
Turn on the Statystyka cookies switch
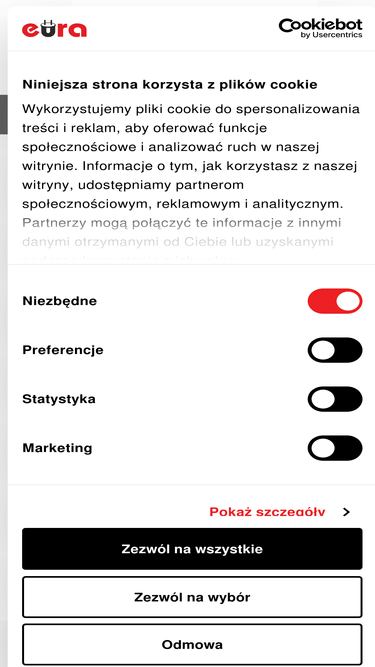tap(335, 399)
